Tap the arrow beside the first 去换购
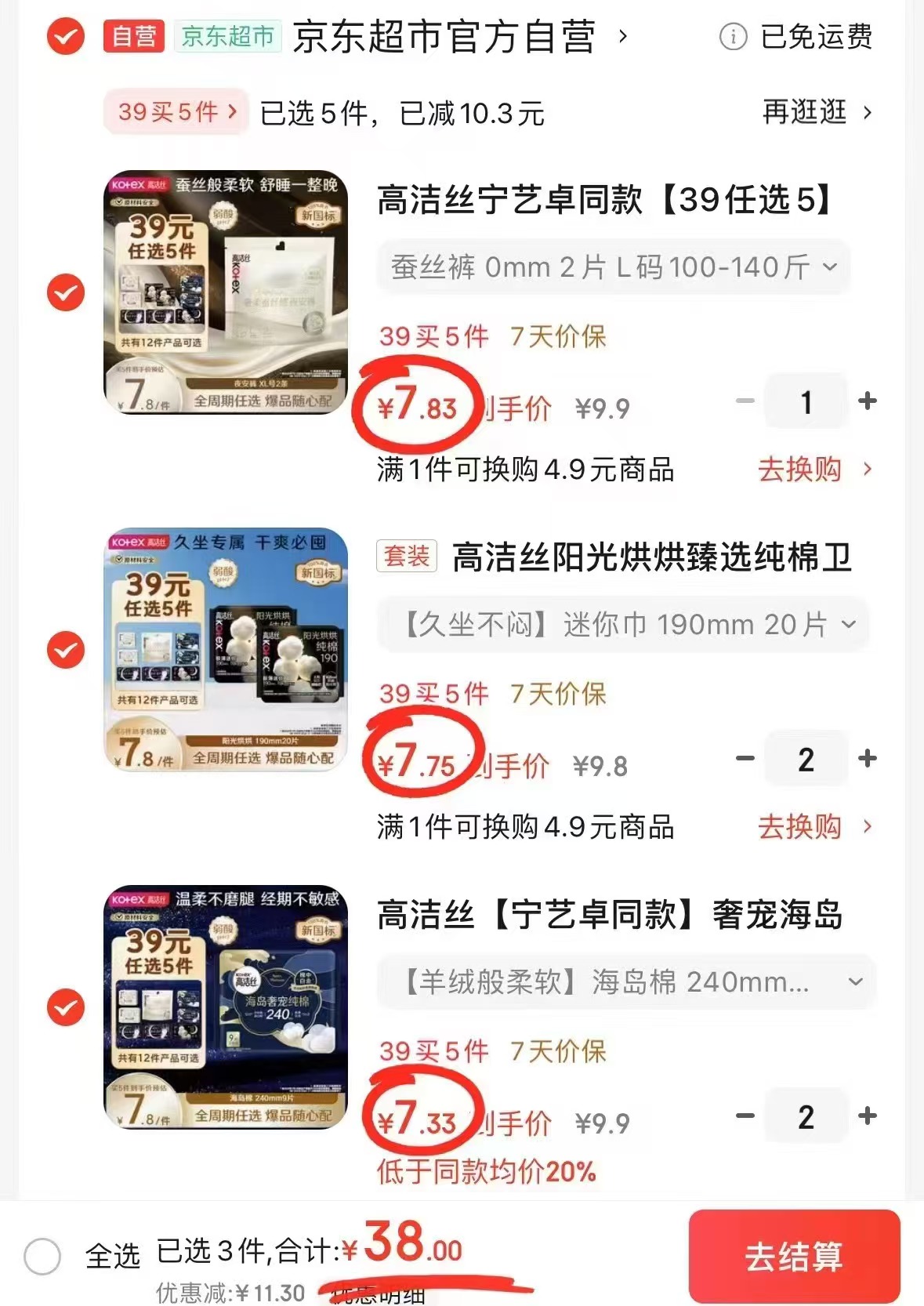Image resolution: width=924 pixels, height=1306 pixels. click(x=866, y=470)
